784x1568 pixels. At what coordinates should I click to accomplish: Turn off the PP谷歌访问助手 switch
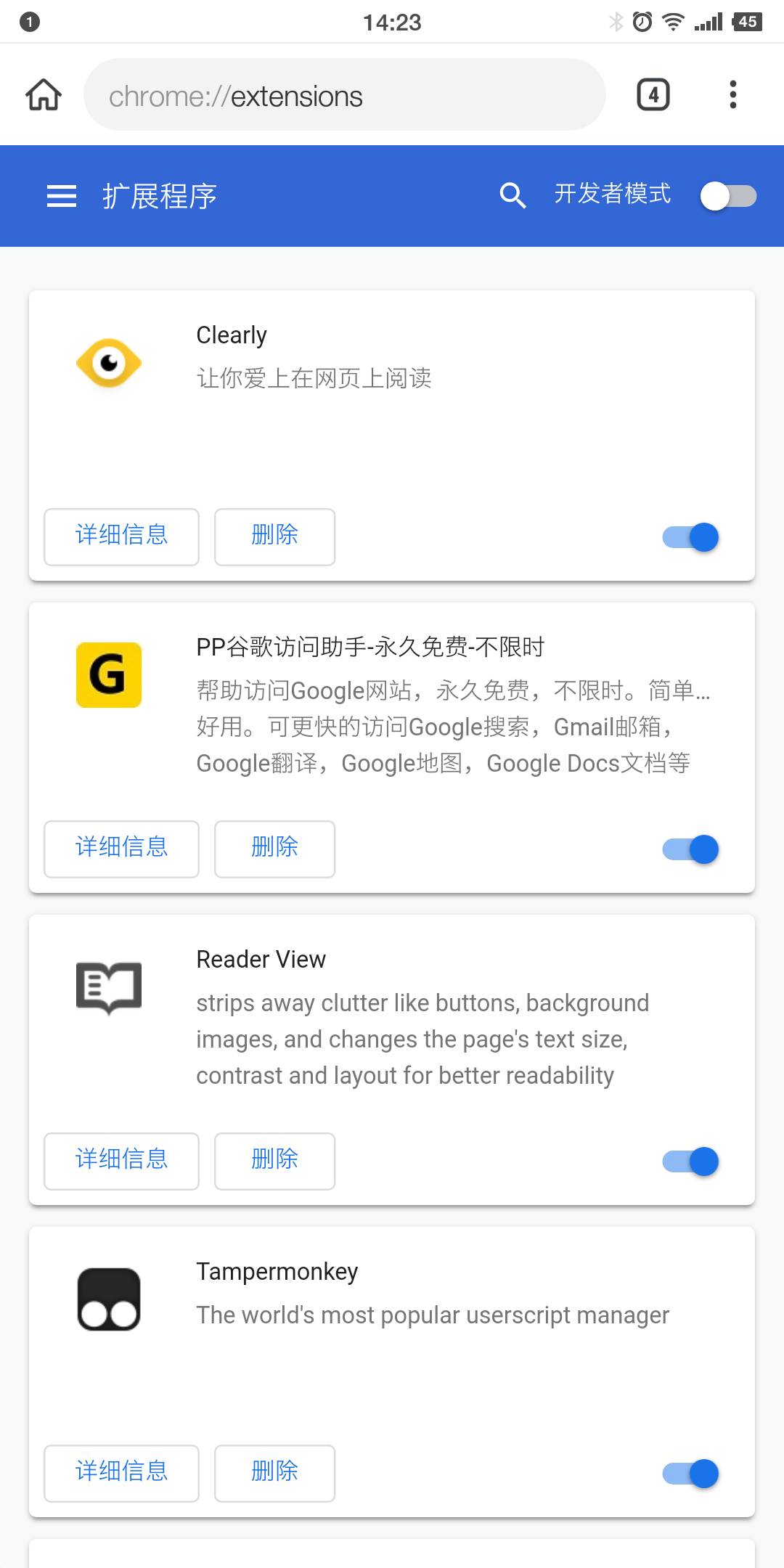[690, 849]
